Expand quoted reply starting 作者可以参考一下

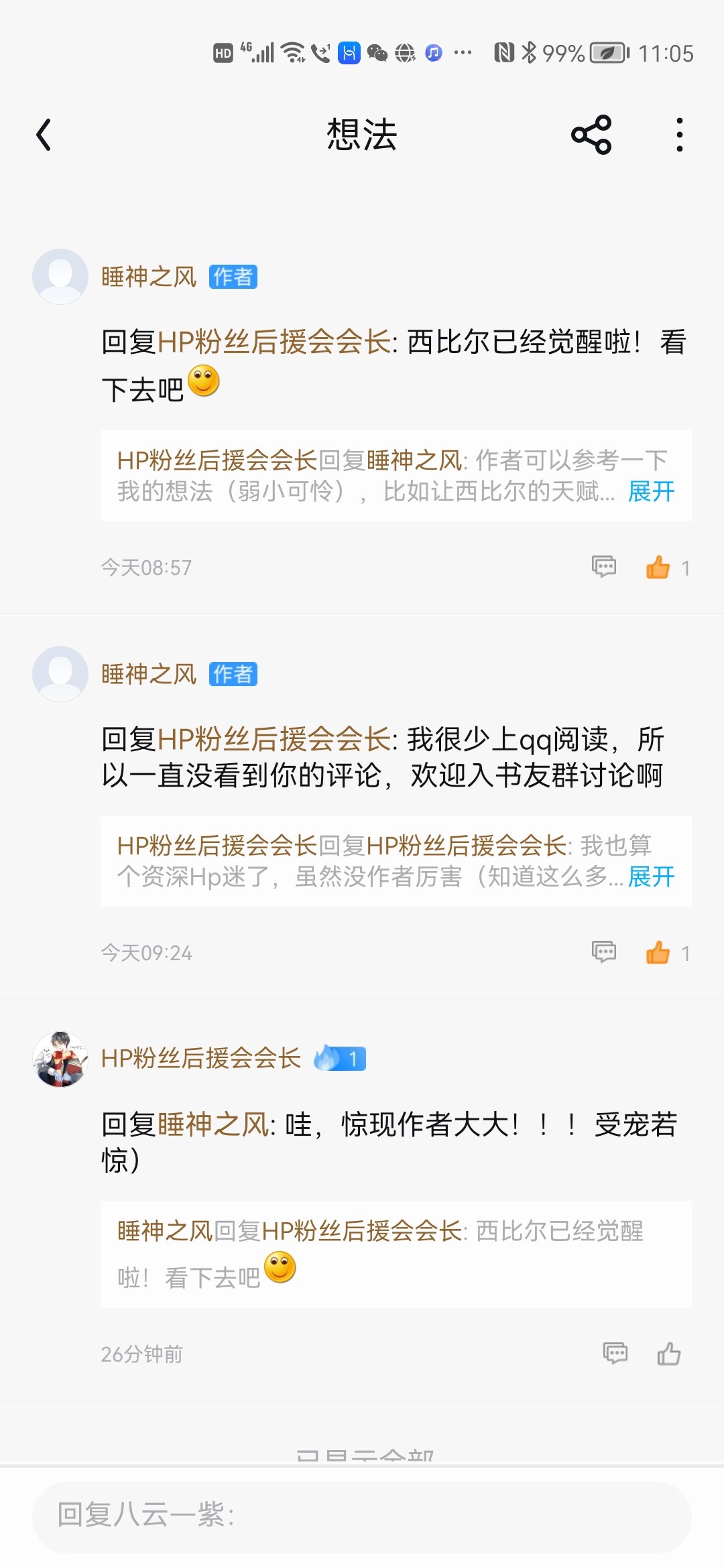(x=651, y=492)
